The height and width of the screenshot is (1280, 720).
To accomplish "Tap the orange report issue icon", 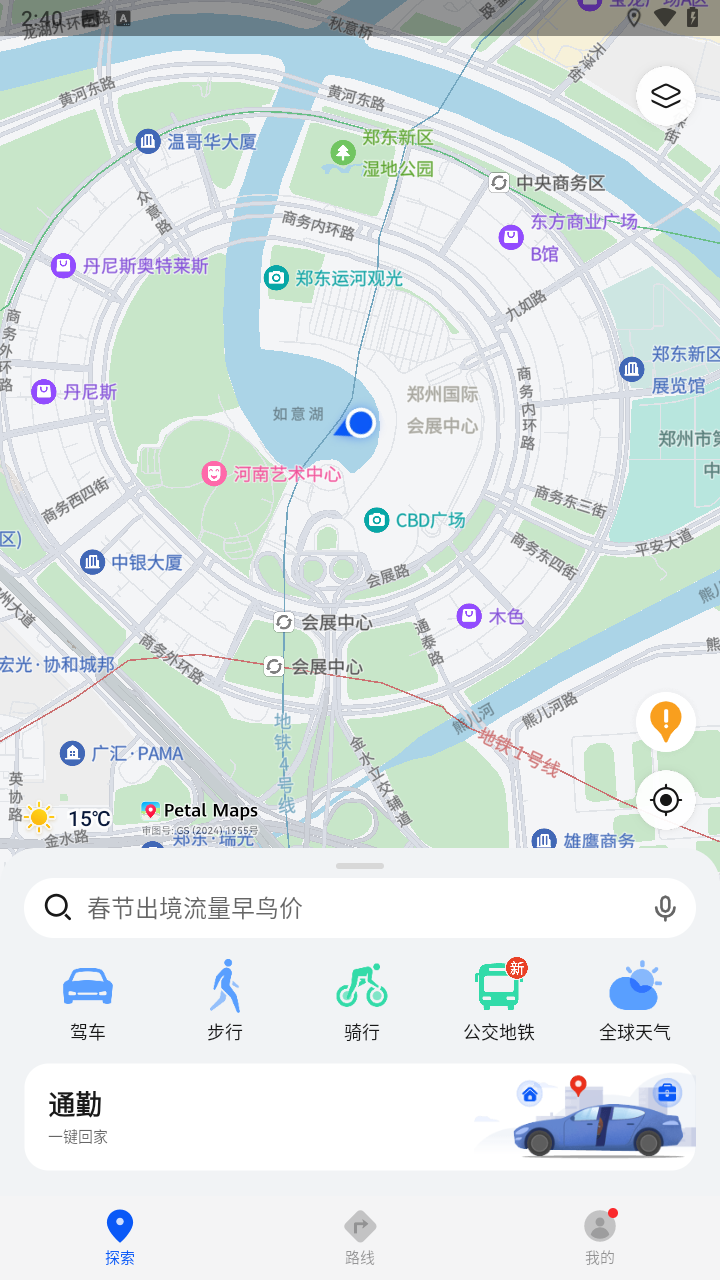I will [666, 721].
